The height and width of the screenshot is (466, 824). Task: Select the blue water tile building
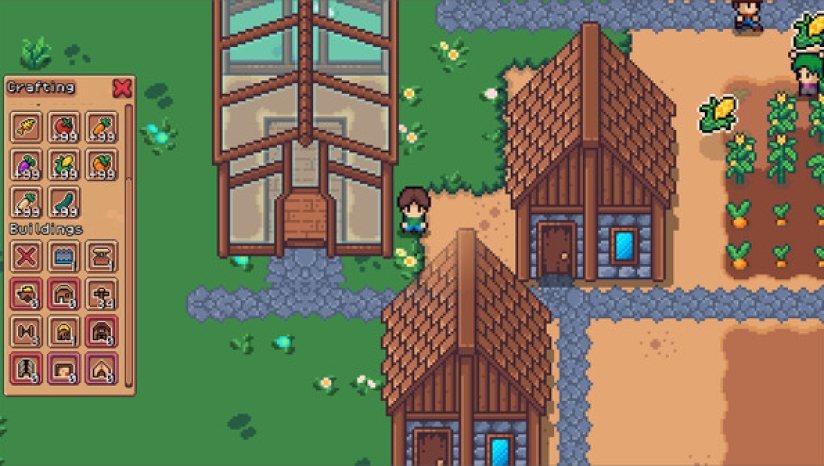(63, 256)
